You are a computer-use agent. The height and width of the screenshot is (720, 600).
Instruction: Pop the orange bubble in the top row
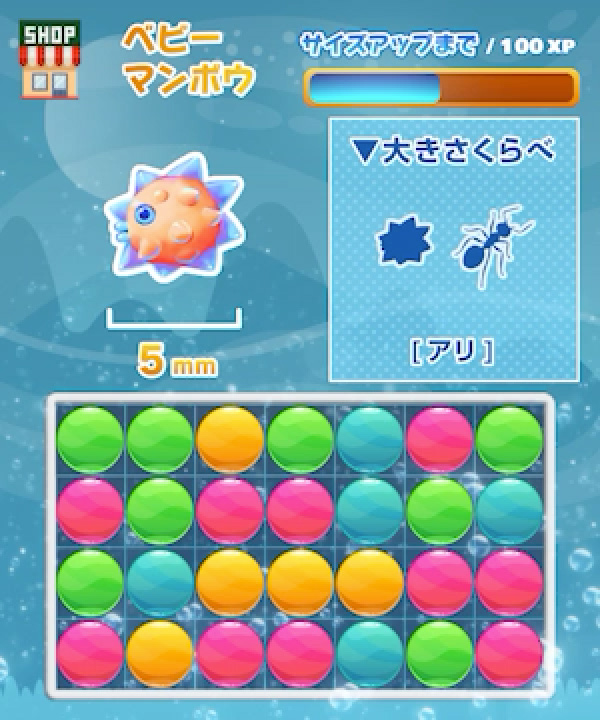tap(230, 440)
